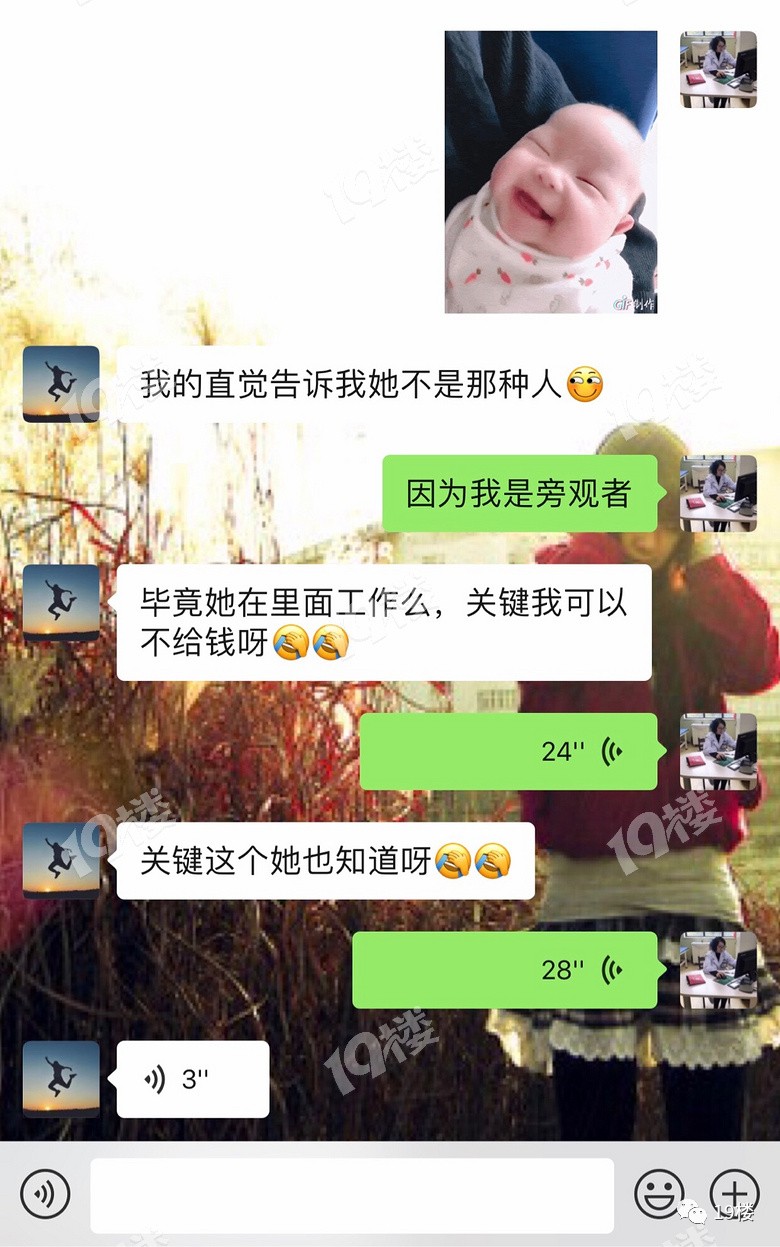Play the 24-second voice message
780x1247 pixels.
508,752
